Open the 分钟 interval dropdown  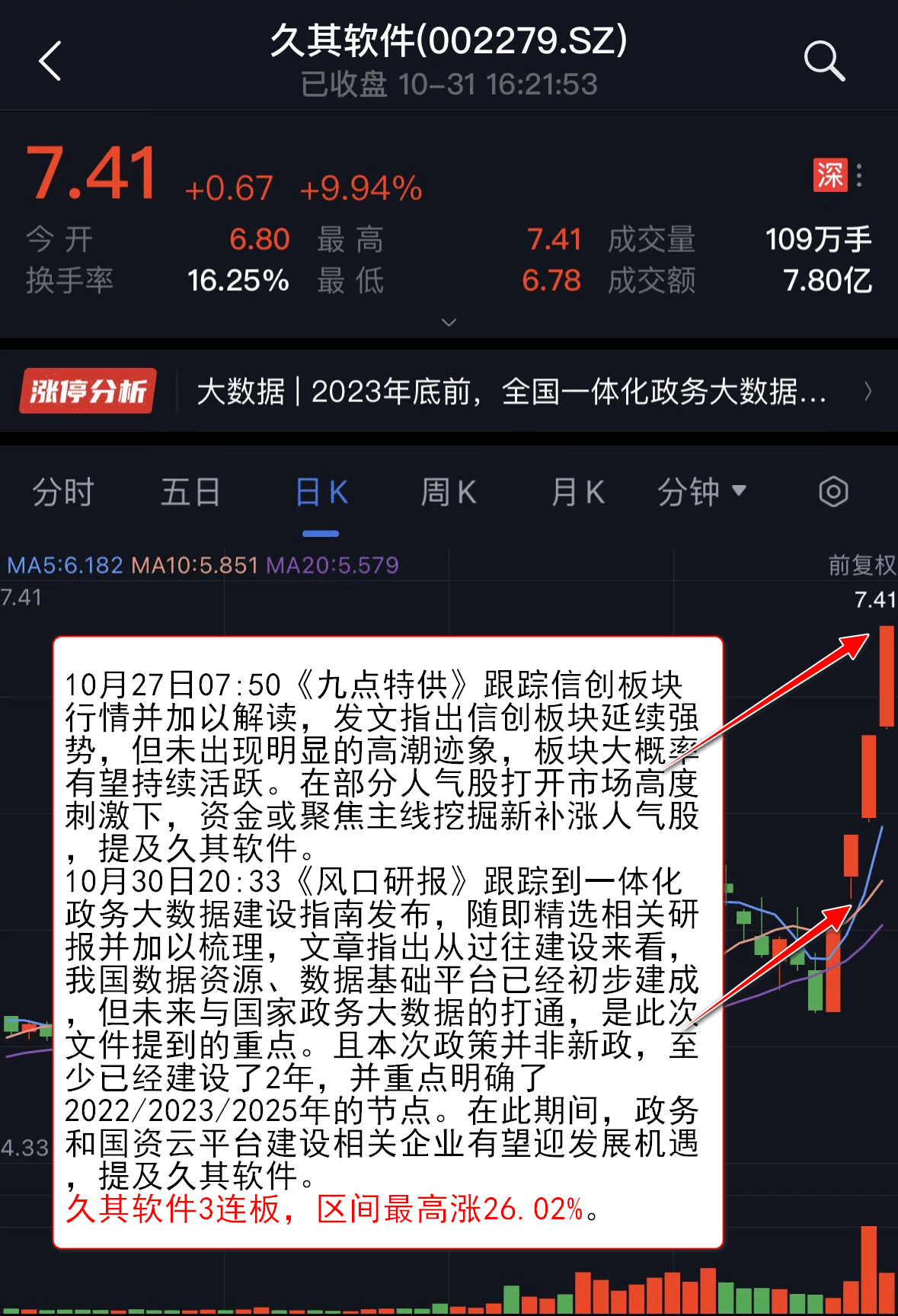[x=701, y=492]
